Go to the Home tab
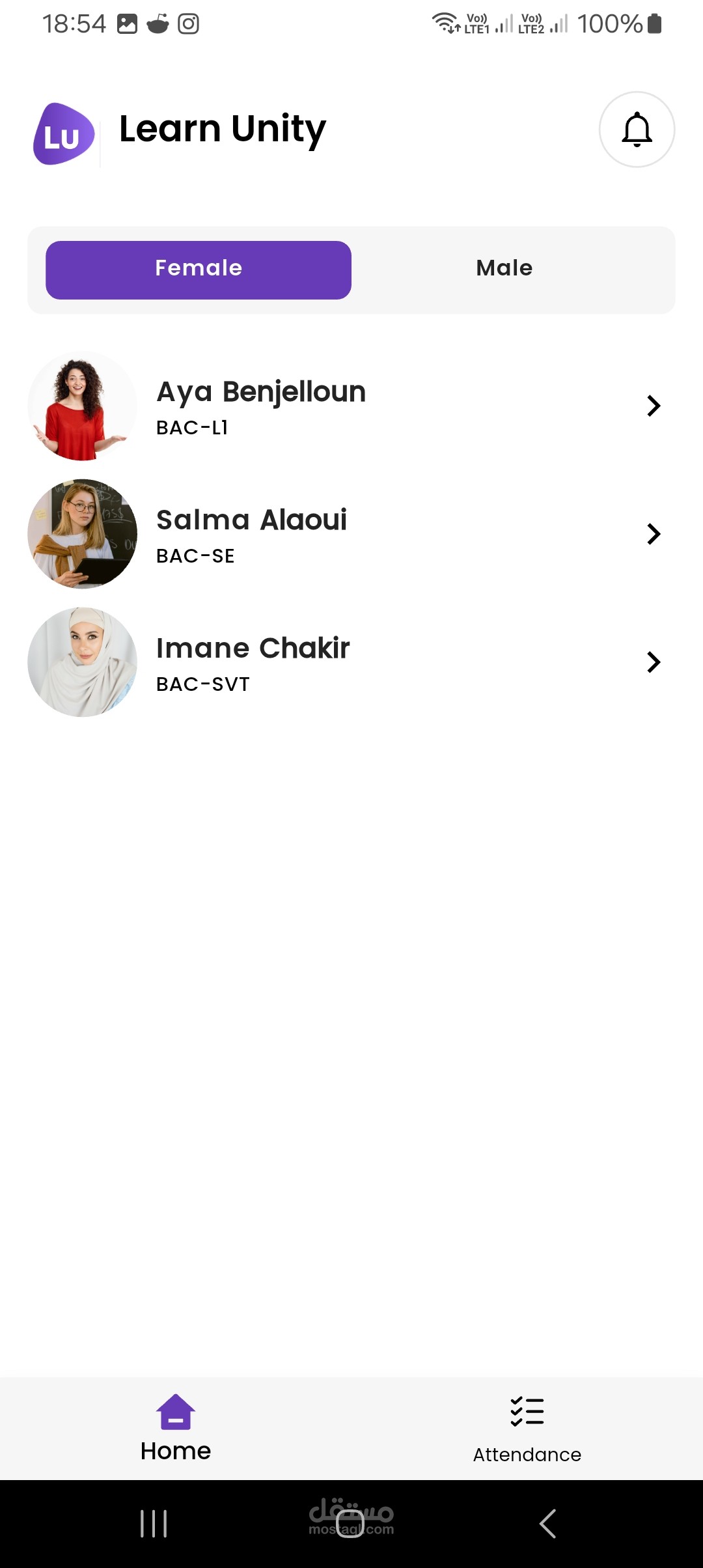Viewport: 703px width, 1568px height. click(x=176, y=1429)
